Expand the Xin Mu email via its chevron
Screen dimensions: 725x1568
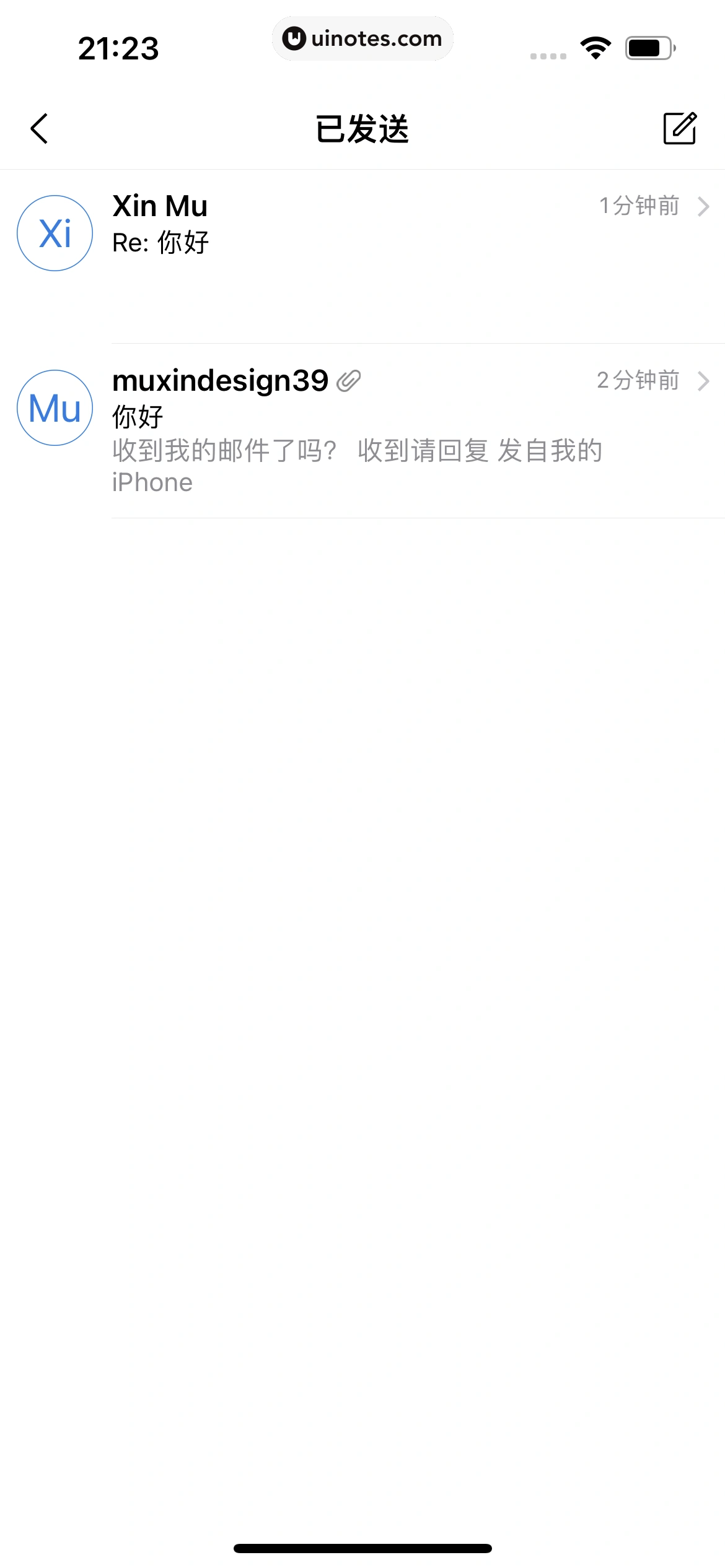704,206
